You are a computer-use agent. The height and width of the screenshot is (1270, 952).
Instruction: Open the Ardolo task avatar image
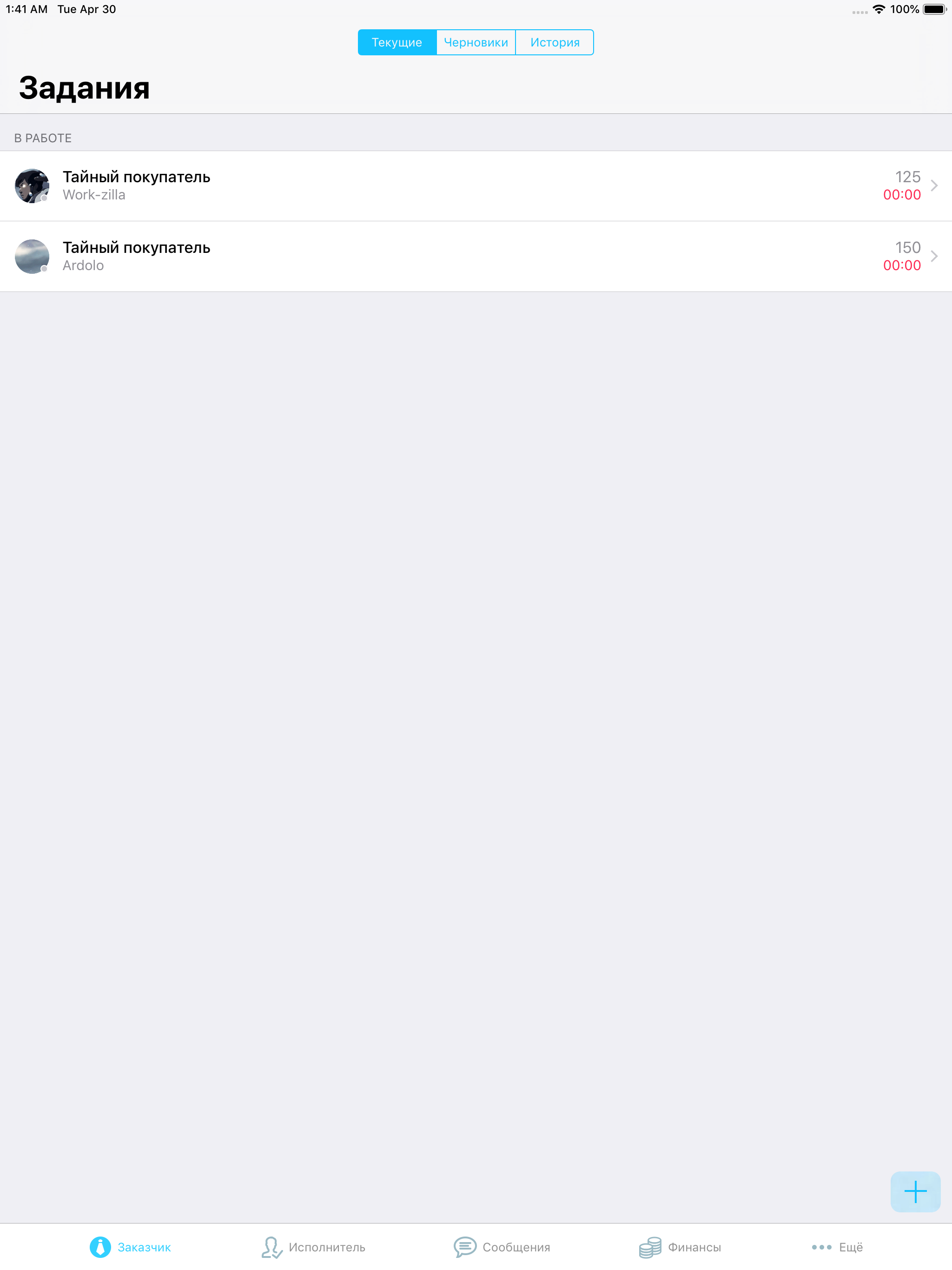(x=32, y=256)
